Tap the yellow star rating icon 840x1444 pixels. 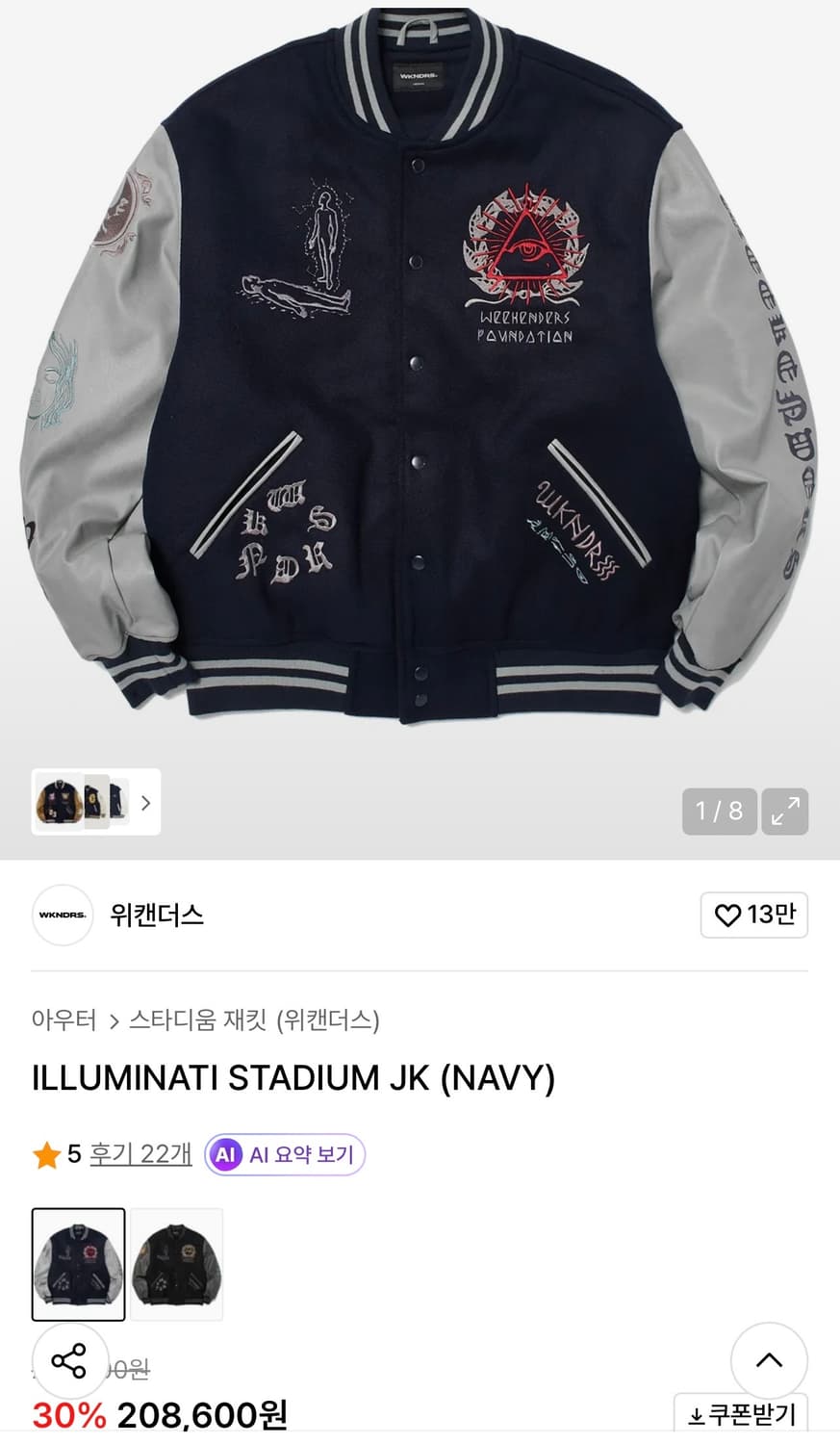[45, 1153]
